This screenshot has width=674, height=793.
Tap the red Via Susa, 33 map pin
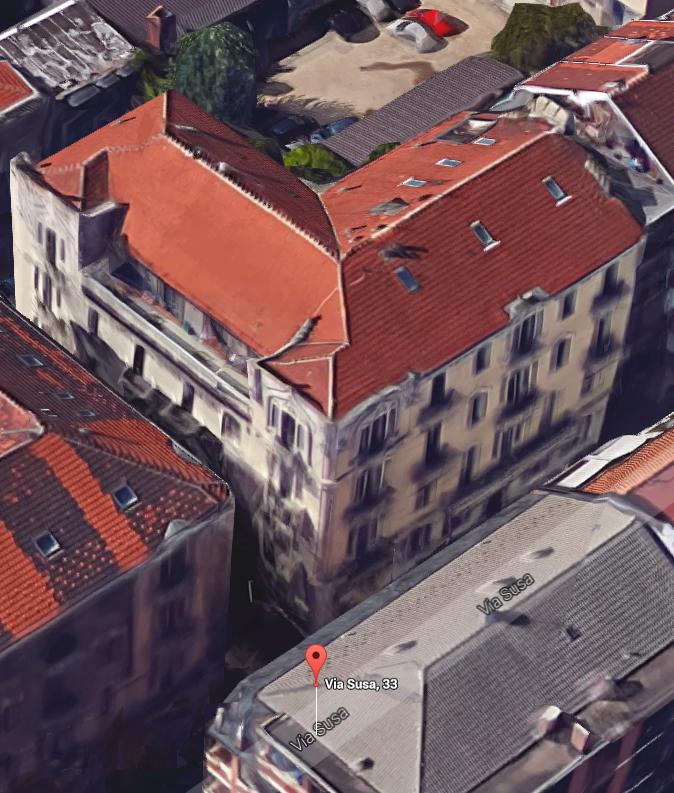(316, 660)
